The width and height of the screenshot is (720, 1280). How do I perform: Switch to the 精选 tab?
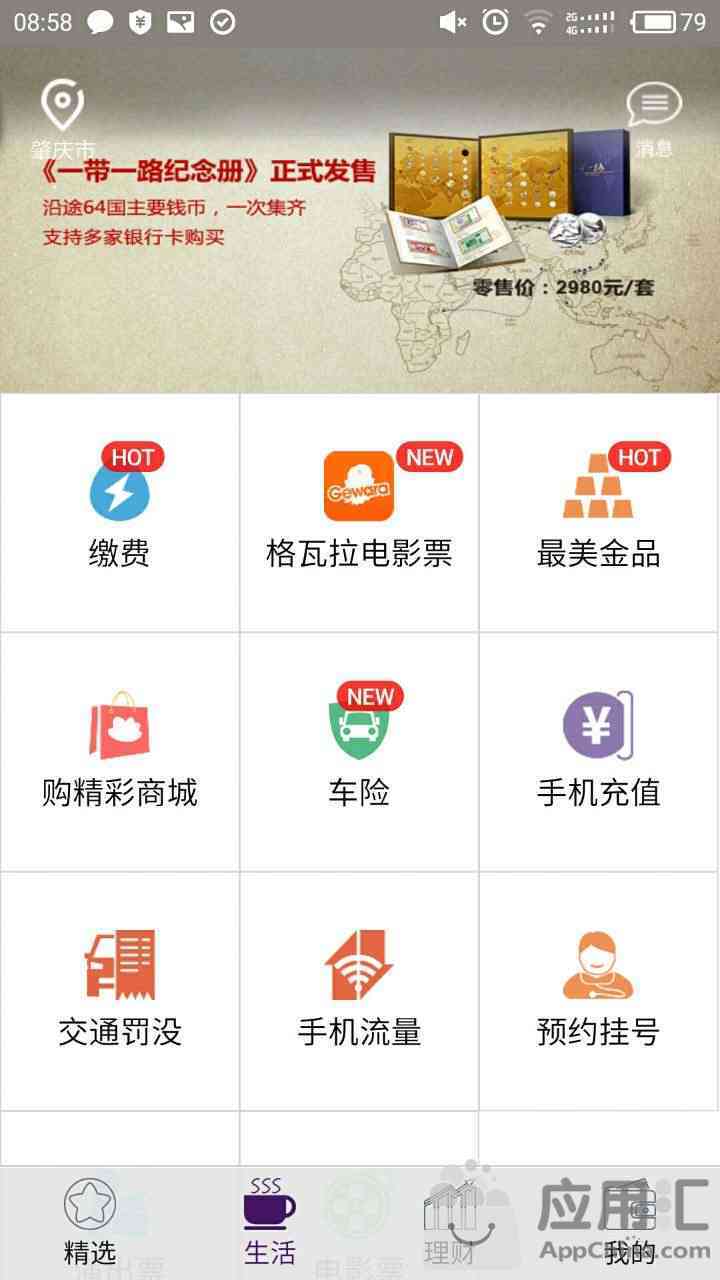(90, 1222)
